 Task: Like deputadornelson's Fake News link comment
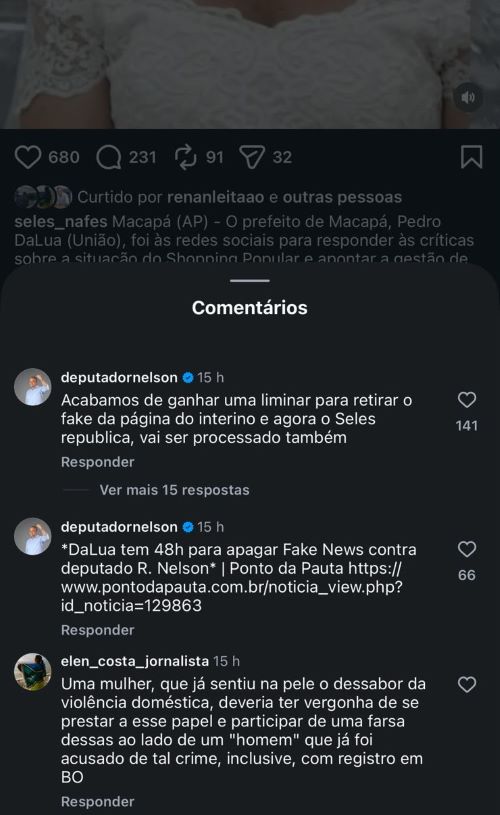[467, 549]
